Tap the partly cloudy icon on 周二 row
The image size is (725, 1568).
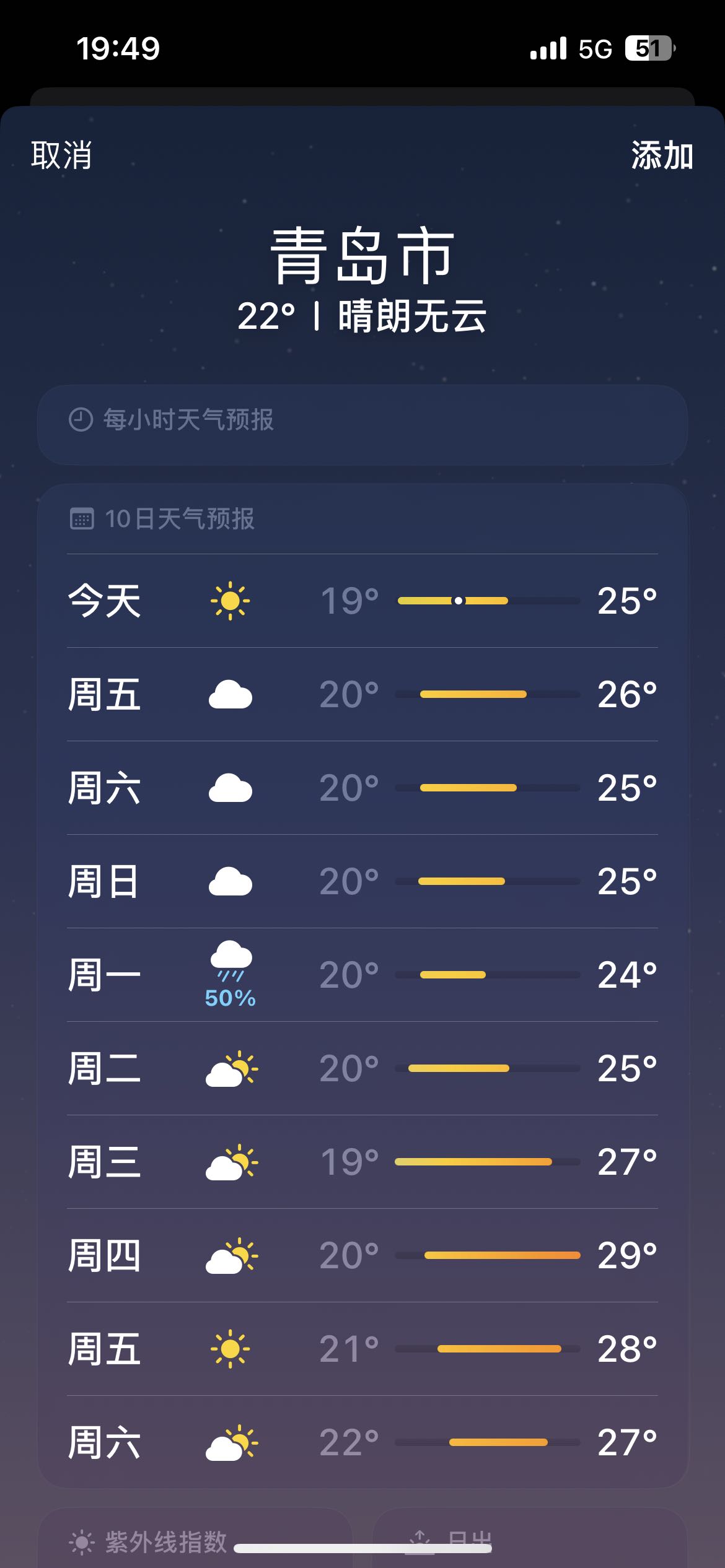[x=230, y=1069]
